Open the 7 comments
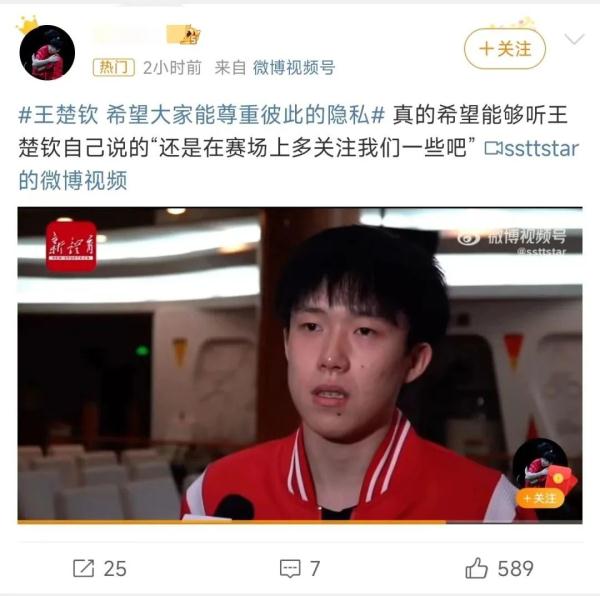Image resolution: width=600 pixels, height=596 pixels. coord(300,568)
